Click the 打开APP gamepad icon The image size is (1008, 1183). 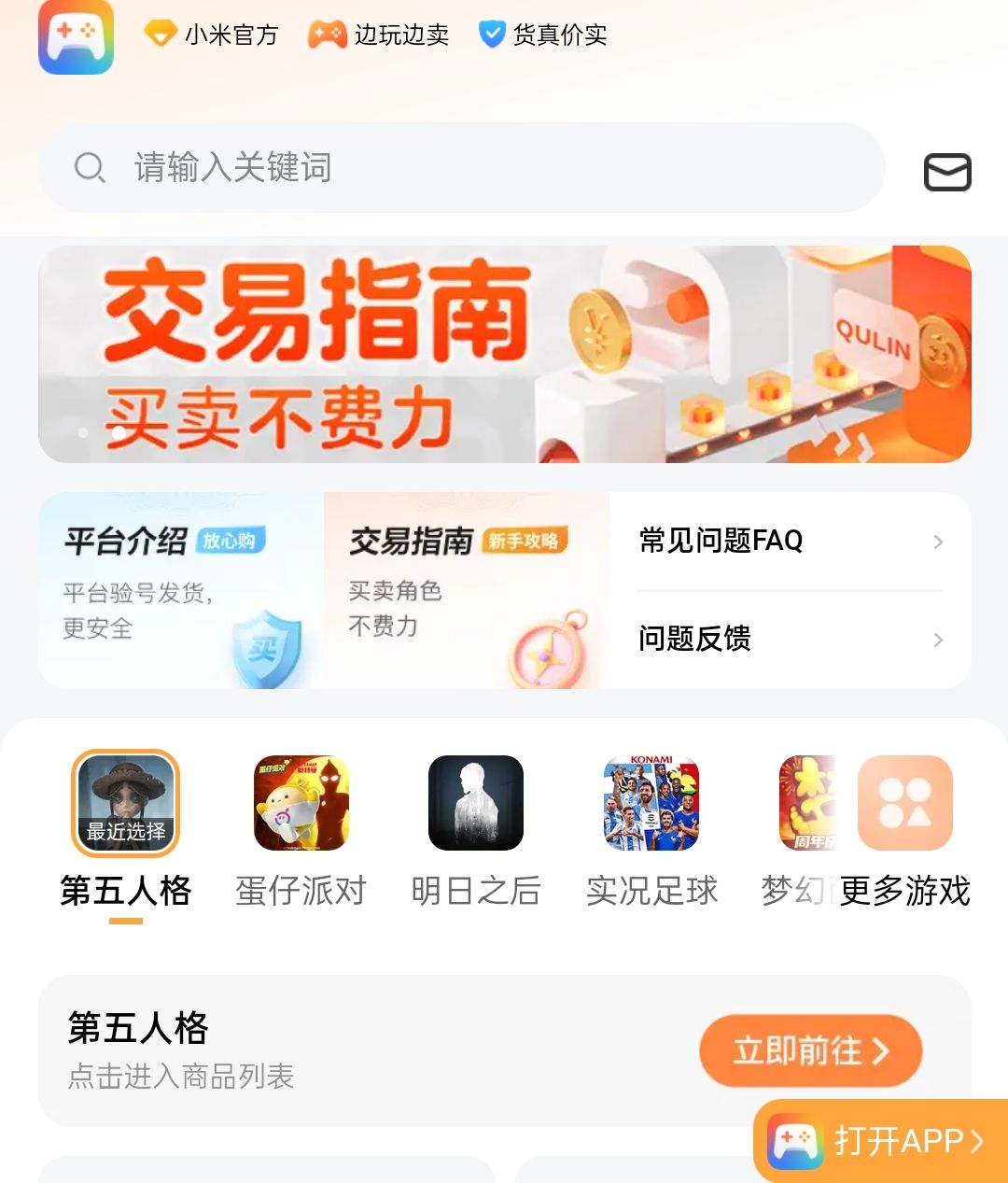(794, 1139)
